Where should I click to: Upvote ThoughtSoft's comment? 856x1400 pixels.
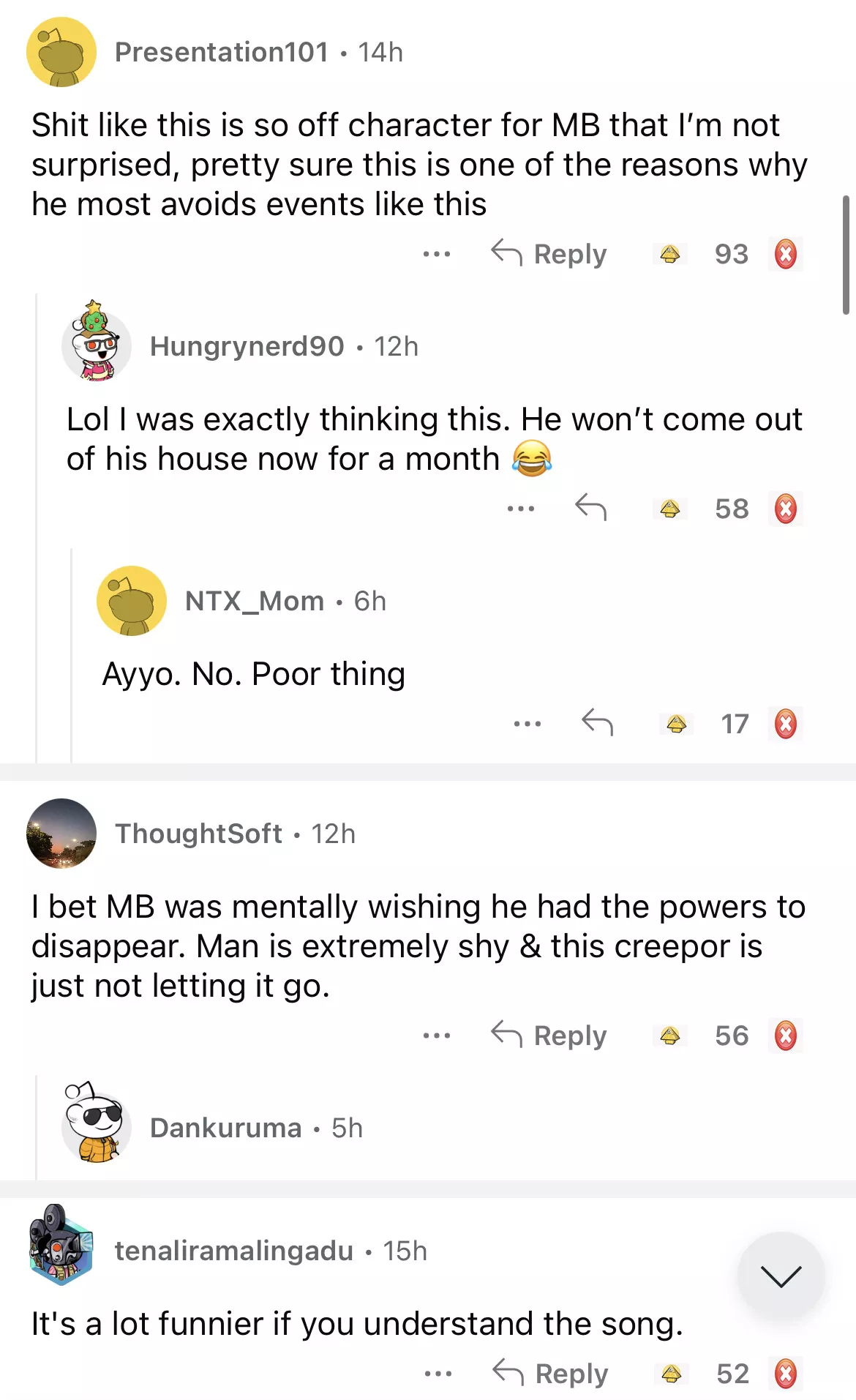(669, 1035)
